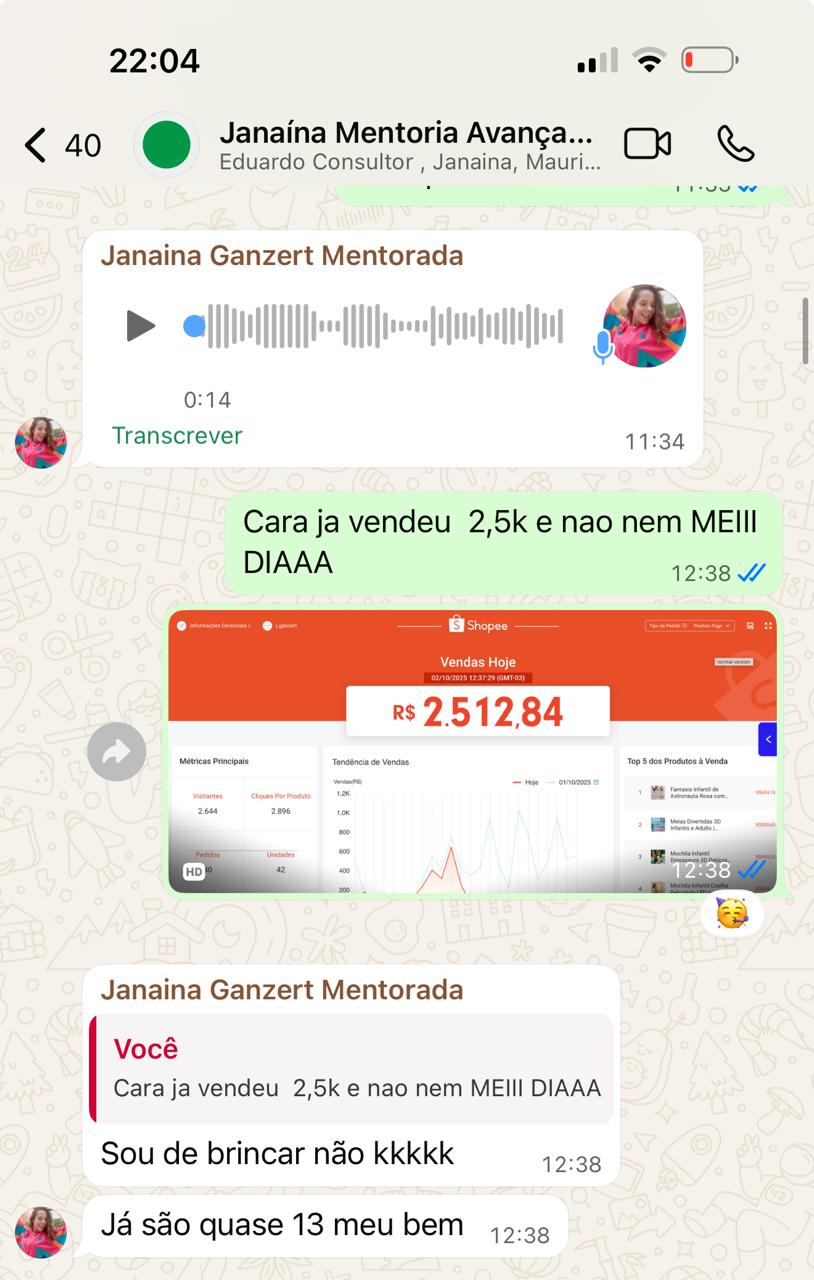814x1280 pixels.
Task: Play Janaina's 0:14 voice message
Action: coord(140,325)
